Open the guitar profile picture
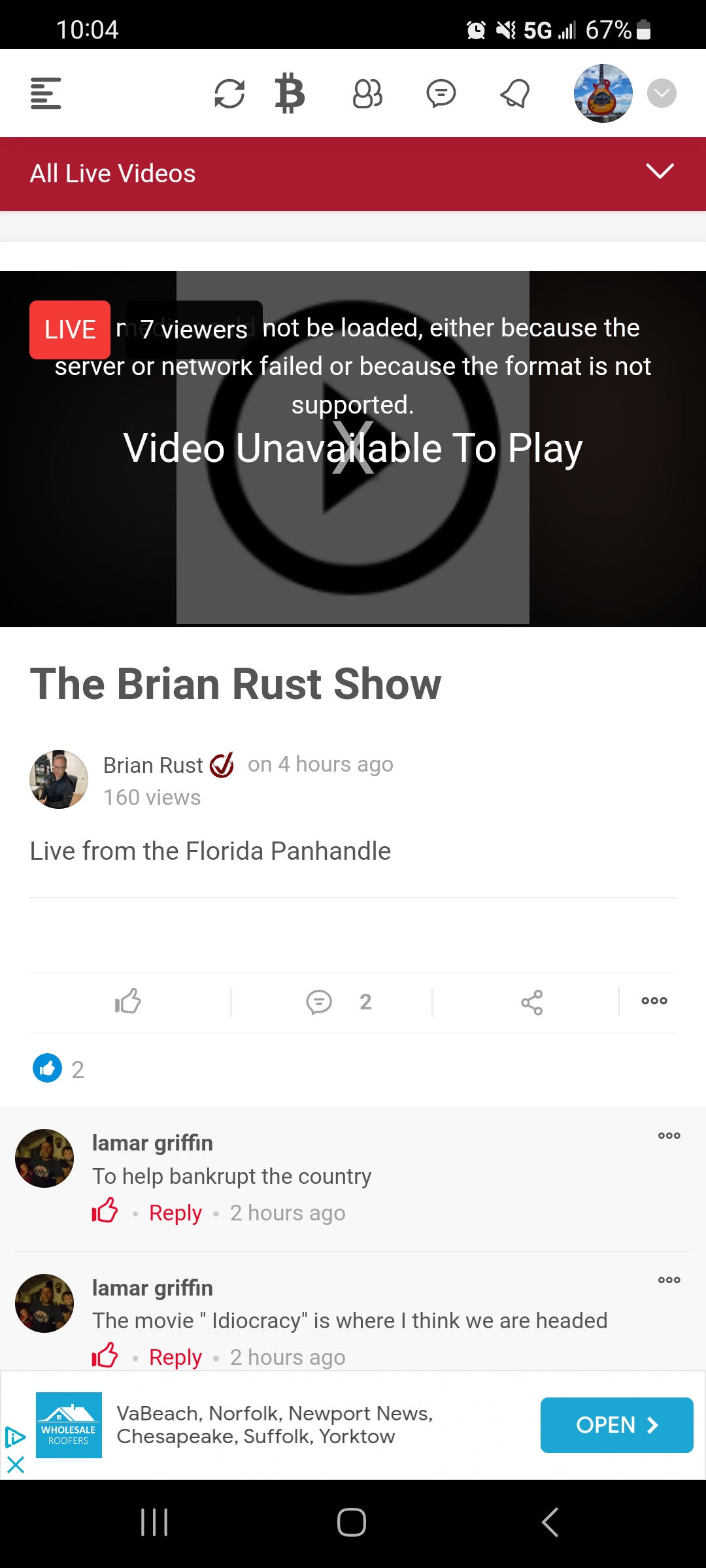 [x=603, y=93]
